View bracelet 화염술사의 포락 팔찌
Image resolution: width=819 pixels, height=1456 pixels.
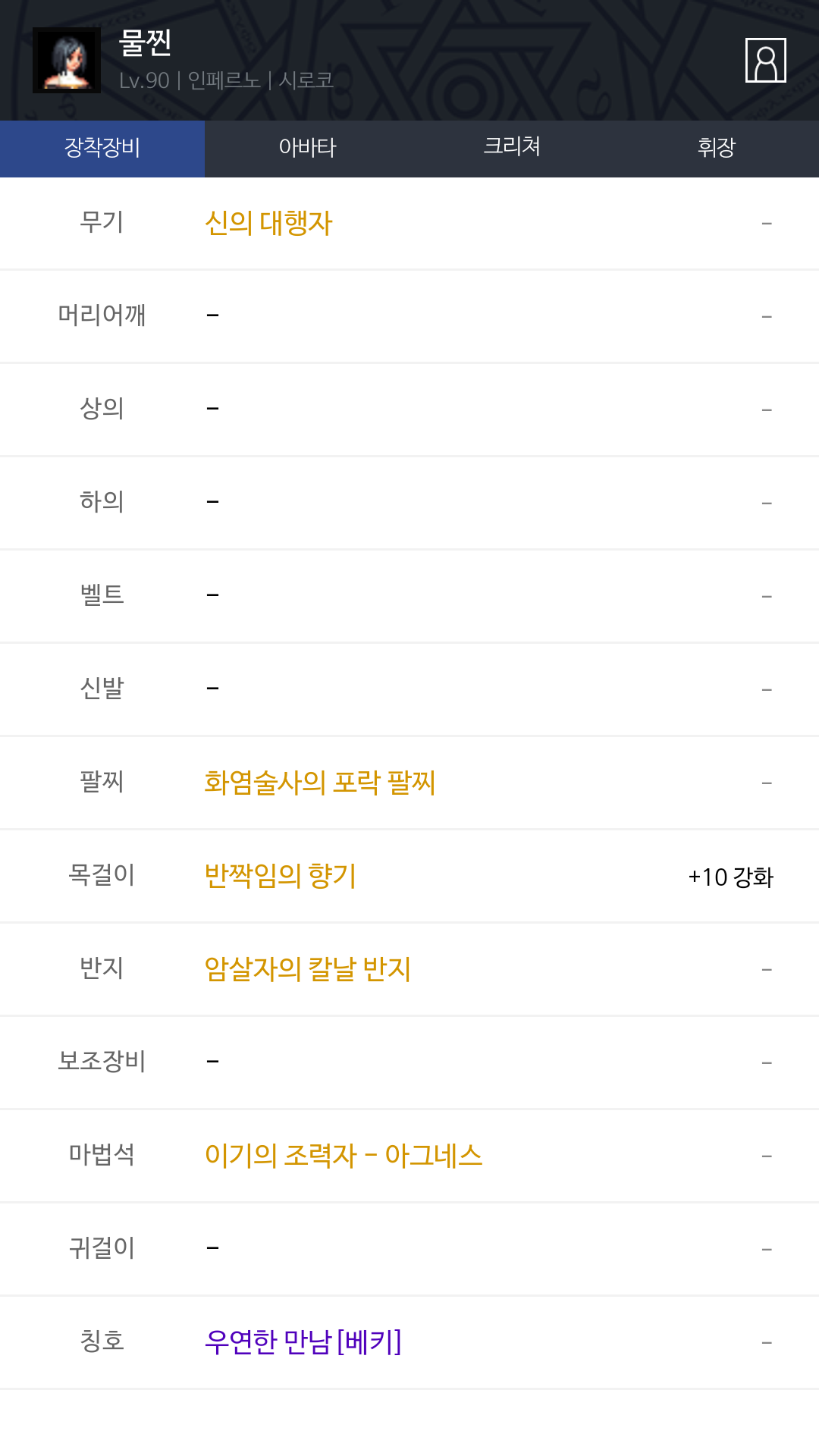[319, 782]
